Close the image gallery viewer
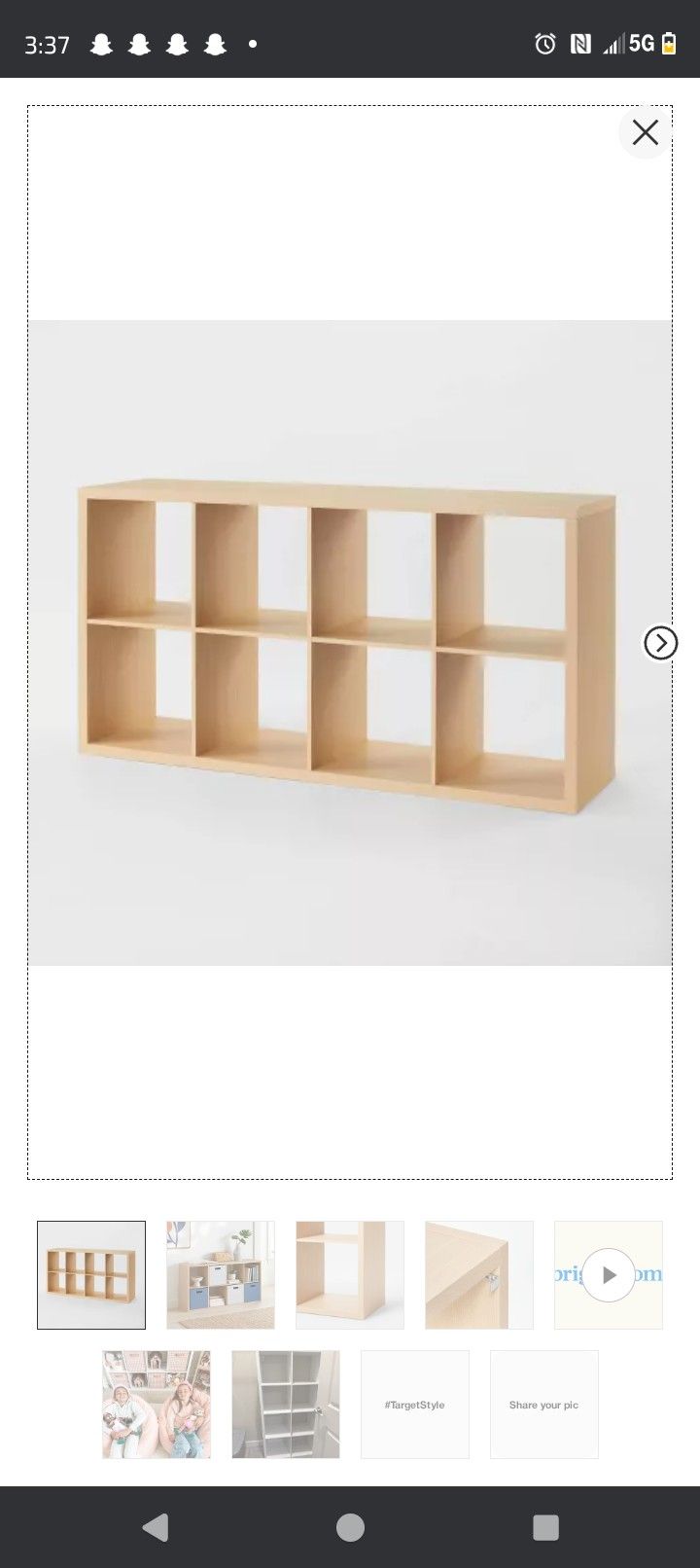 point(646,132)
